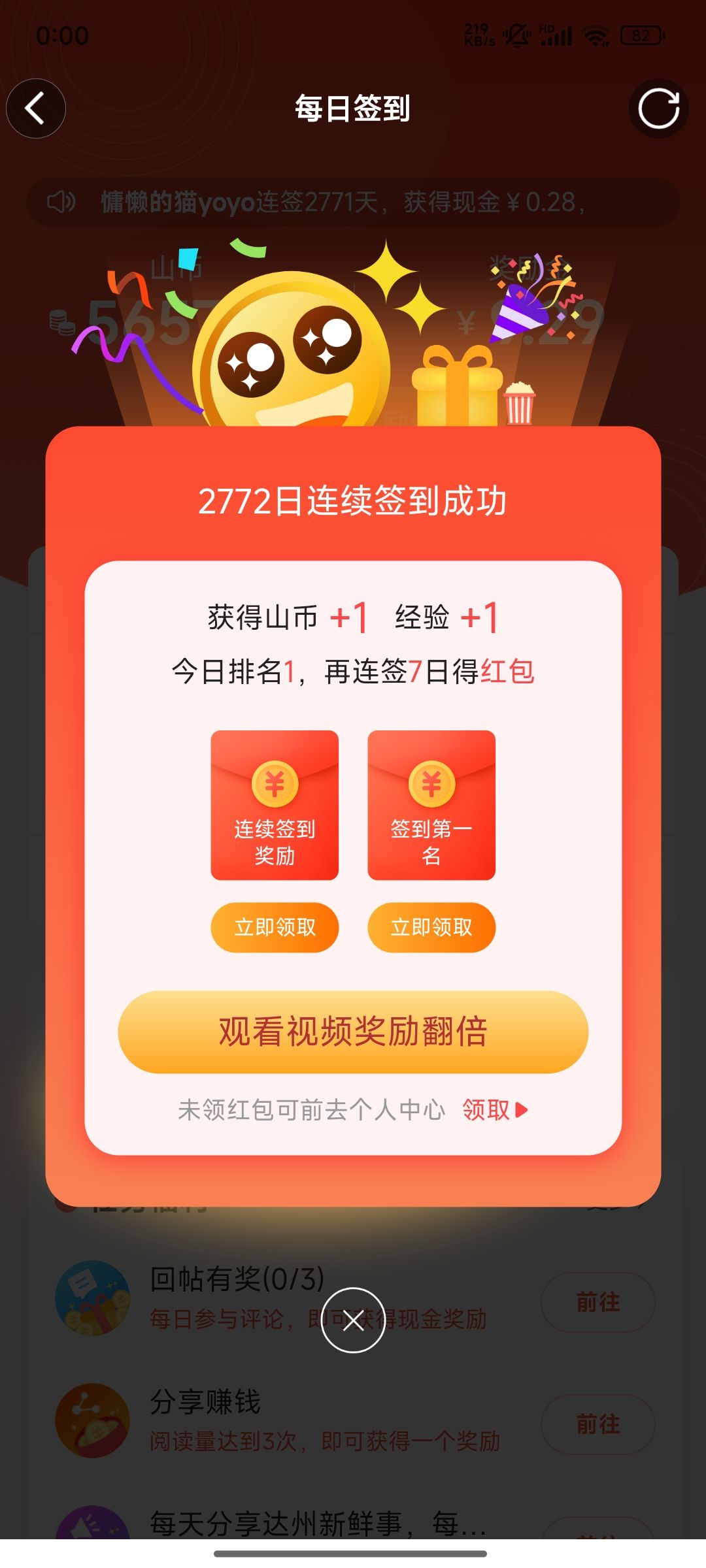Image resolution: width=706 pixels, height=1568 pixels.
Task: Open the 领取 link to personal center
Action: coord(494,1109)
